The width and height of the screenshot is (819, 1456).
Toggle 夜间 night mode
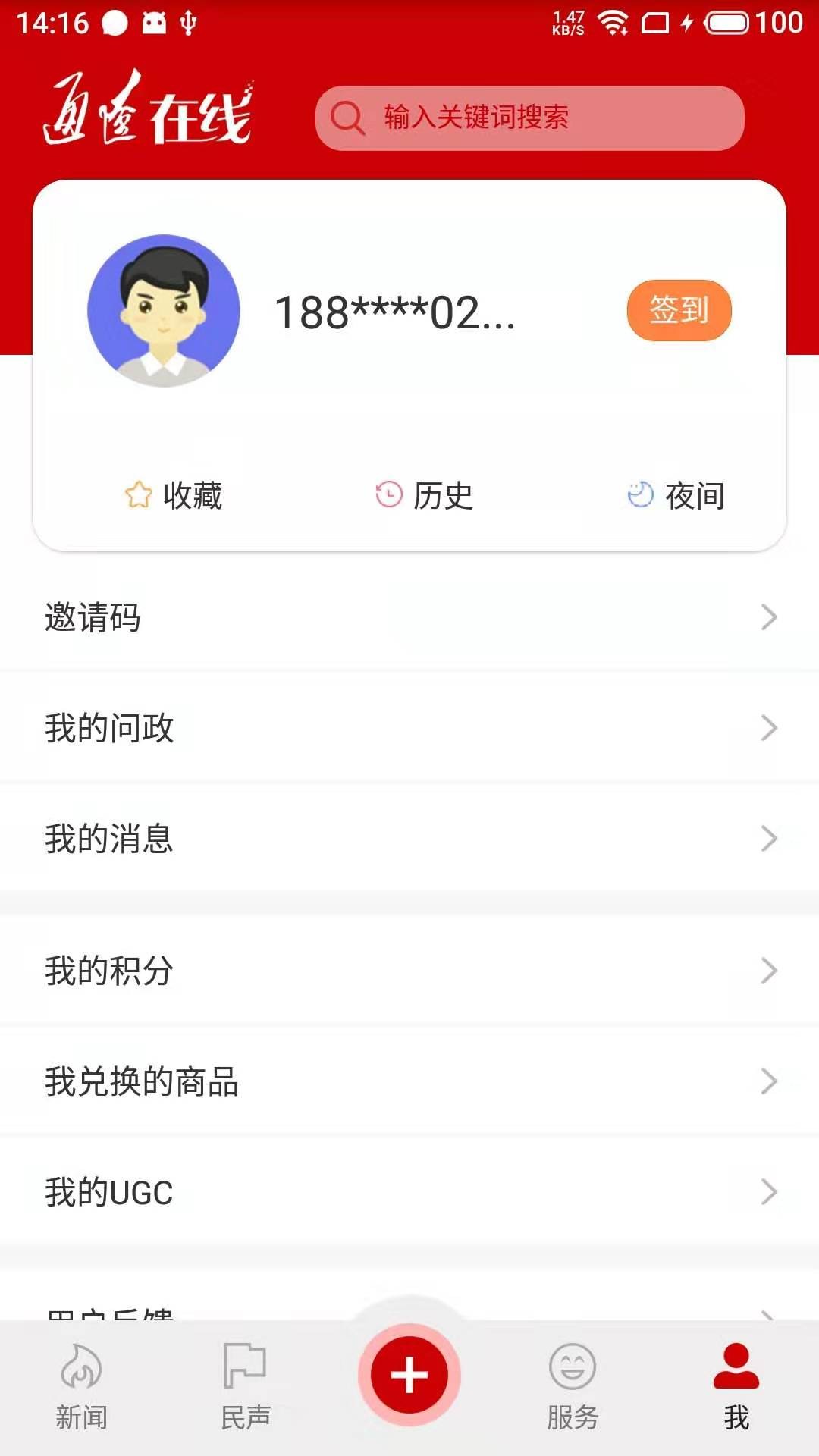click(x=676, y=496)
